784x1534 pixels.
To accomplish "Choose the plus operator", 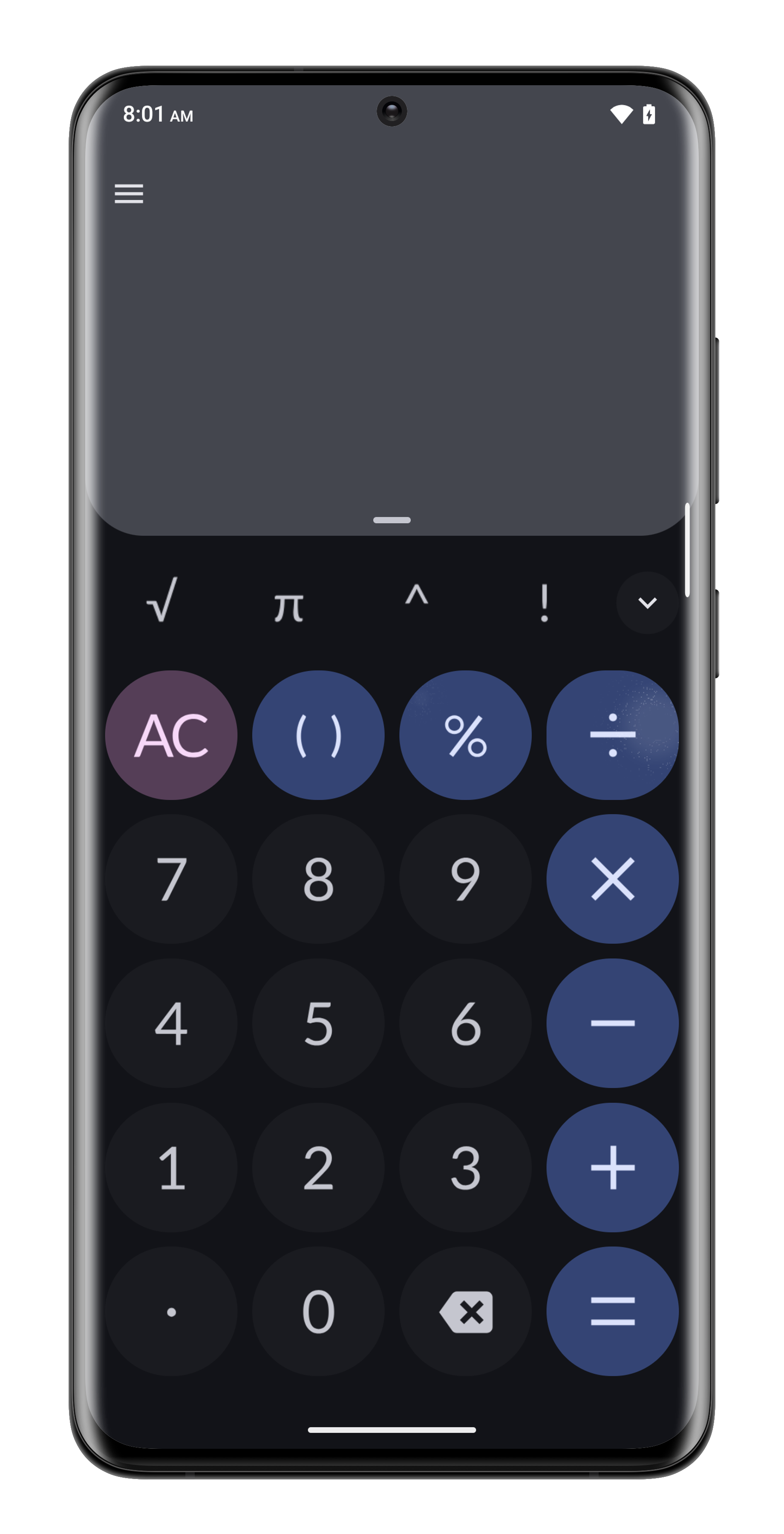I will (x=612, y=1167).
